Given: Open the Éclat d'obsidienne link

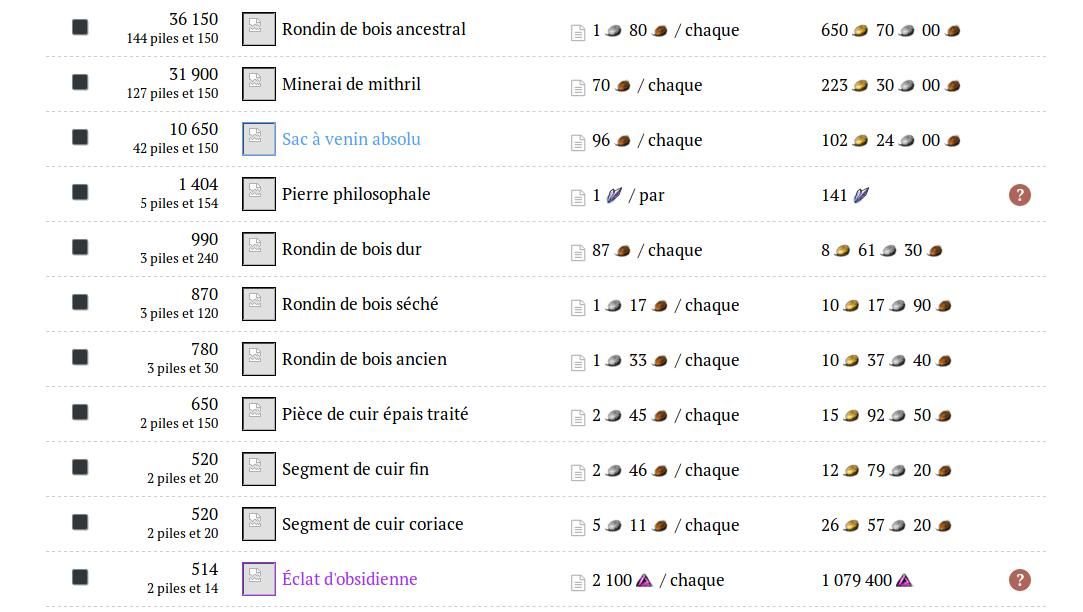Looking at the screenshot, I should 349,579.
